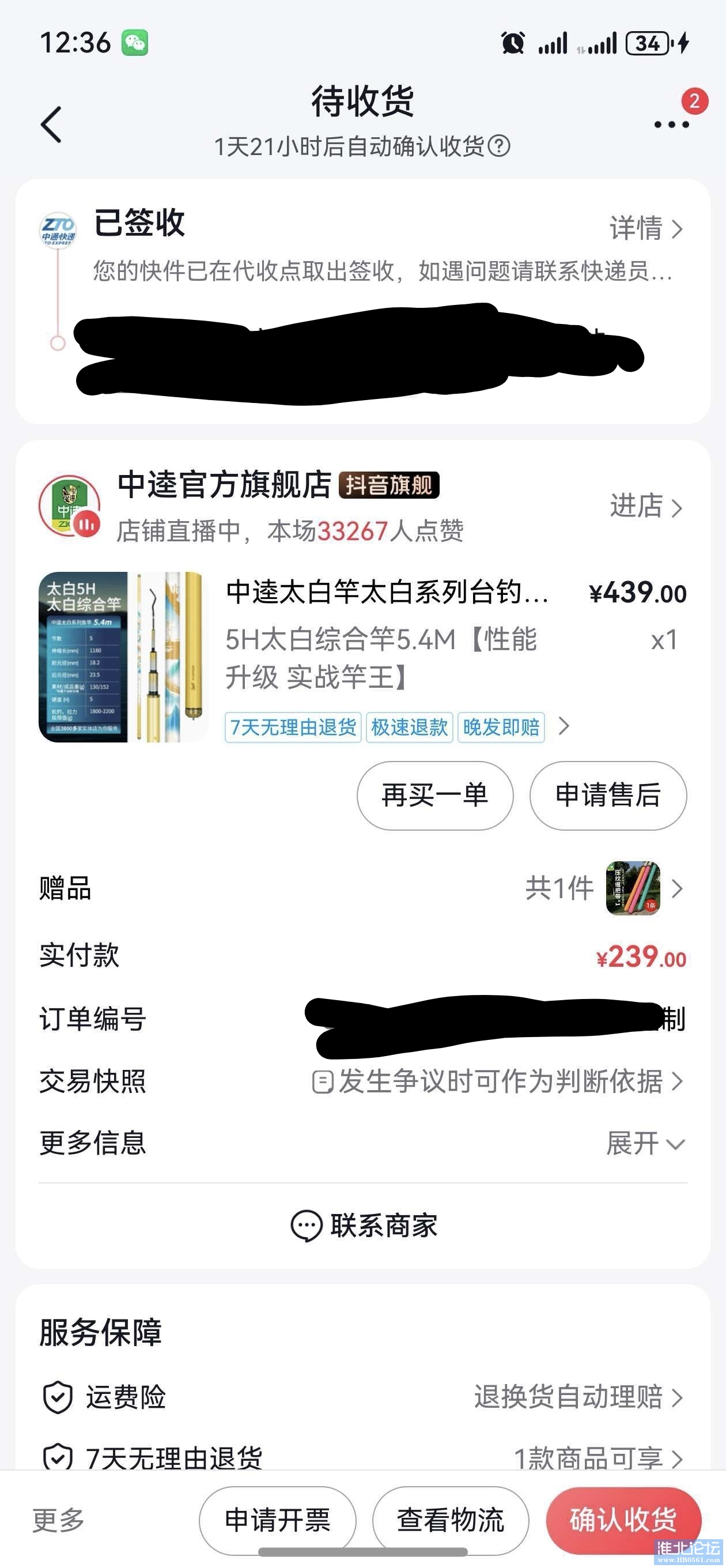Viewport: 726px width, 1568px height.
Task: Open the 7天无理由退货 guarantee row
Action: [596, 1457]
